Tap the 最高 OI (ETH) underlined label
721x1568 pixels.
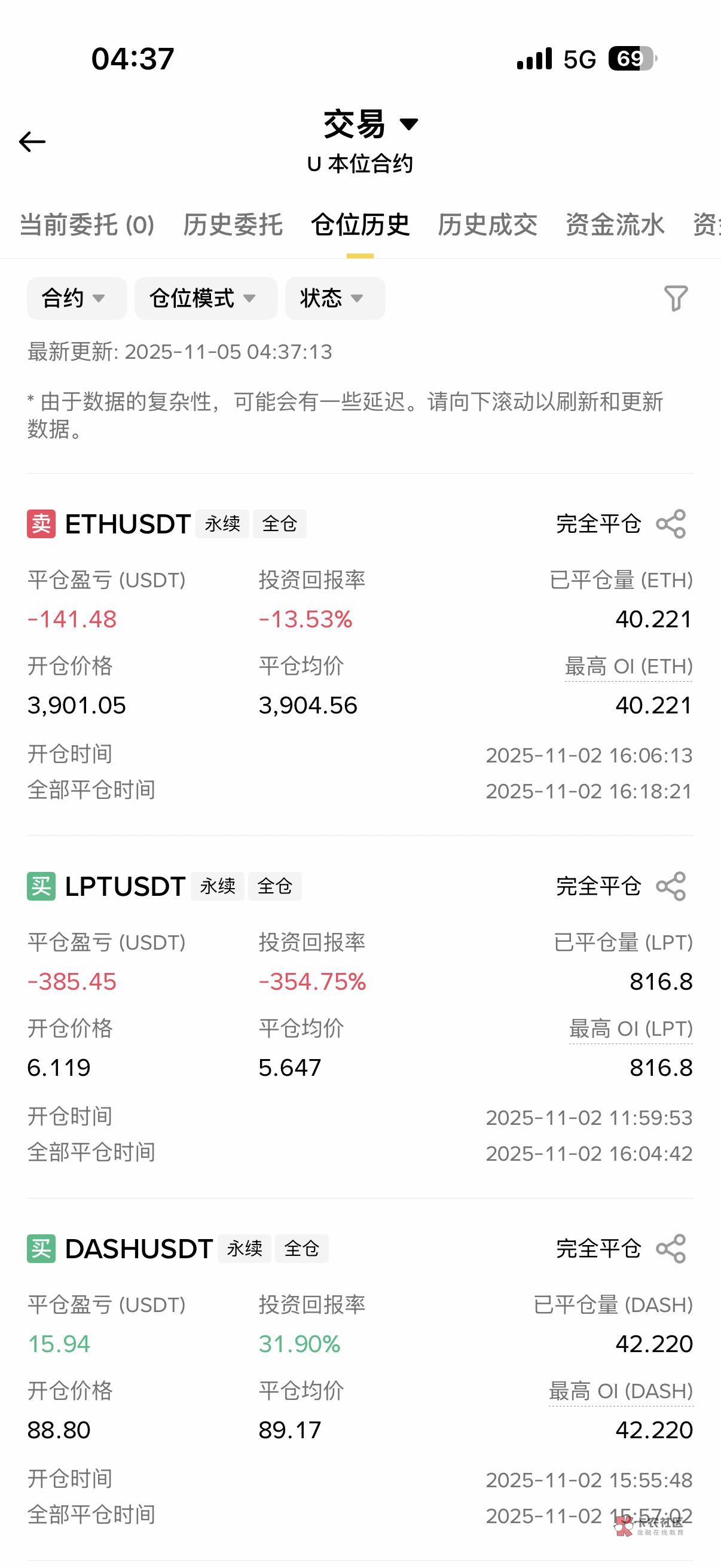click(x=628, y=667)
